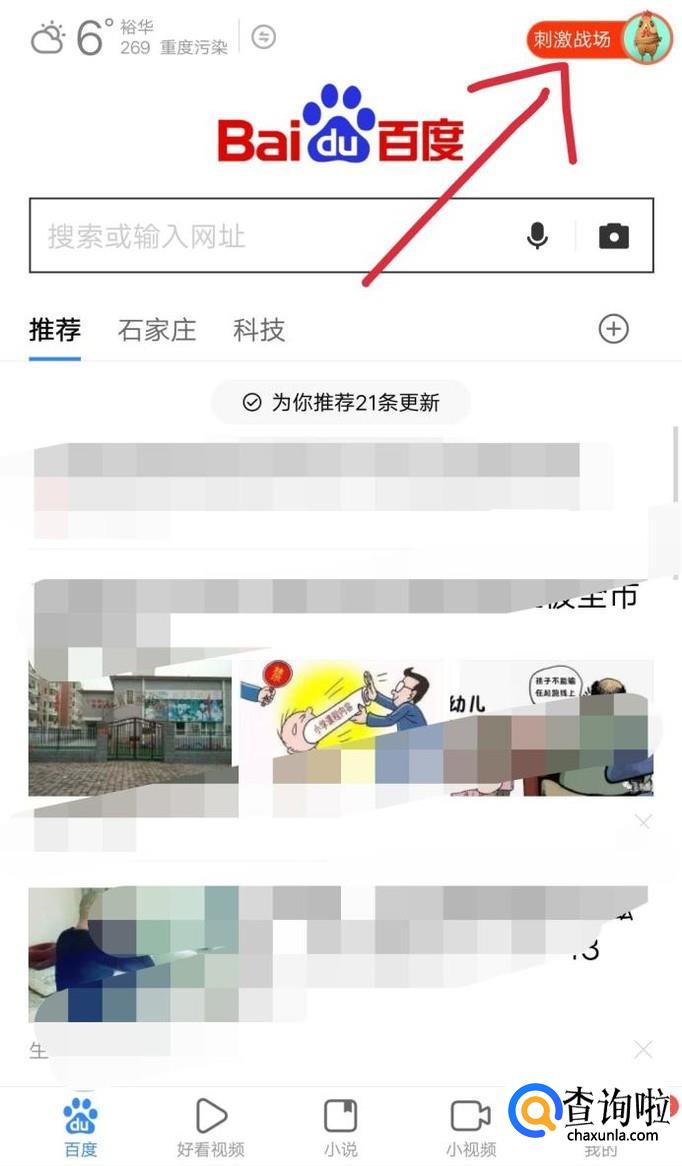Open the weather info for 裕华
The width and height of the screenshot is (682, 1166).
click(x=130, y=37)
